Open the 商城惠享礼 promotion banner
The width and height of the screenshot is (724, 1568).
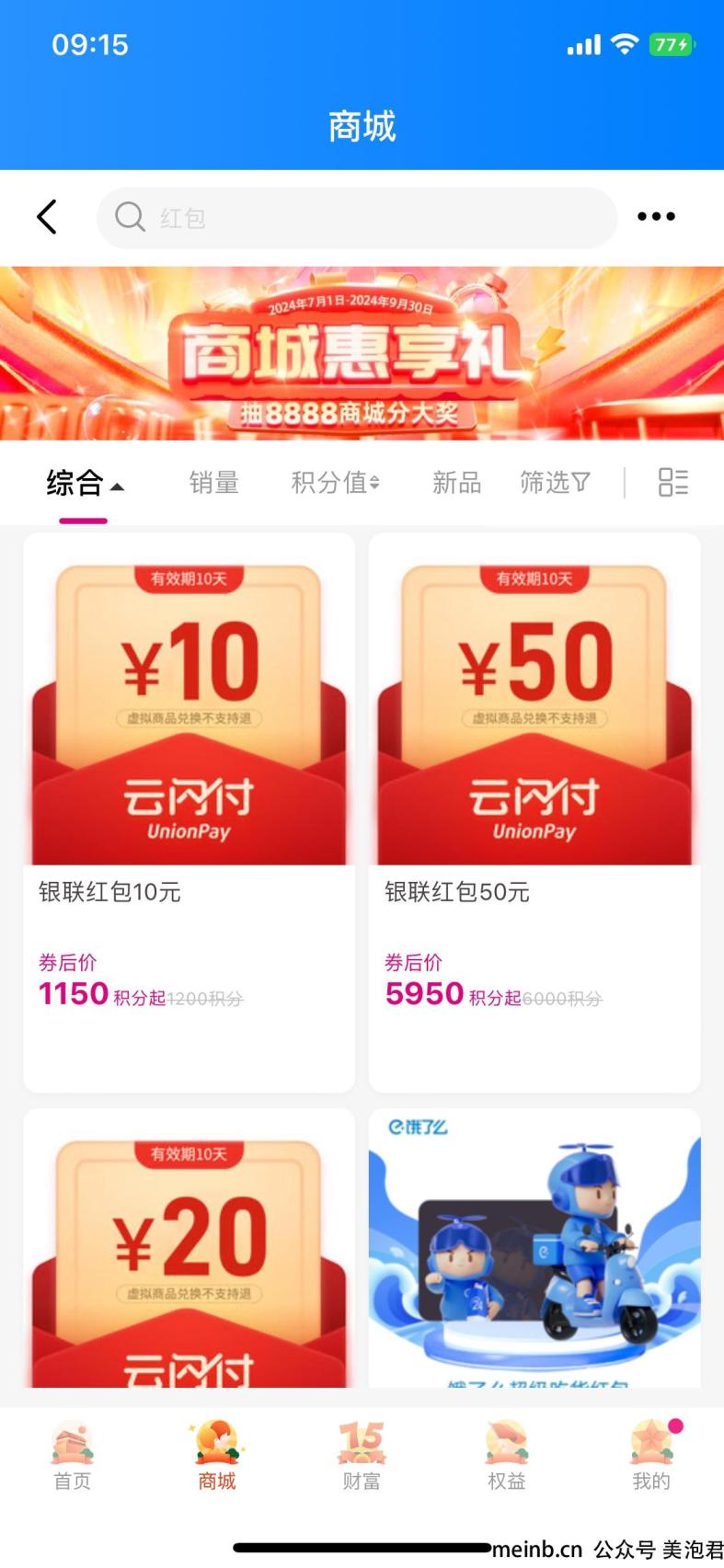[362, 353]
